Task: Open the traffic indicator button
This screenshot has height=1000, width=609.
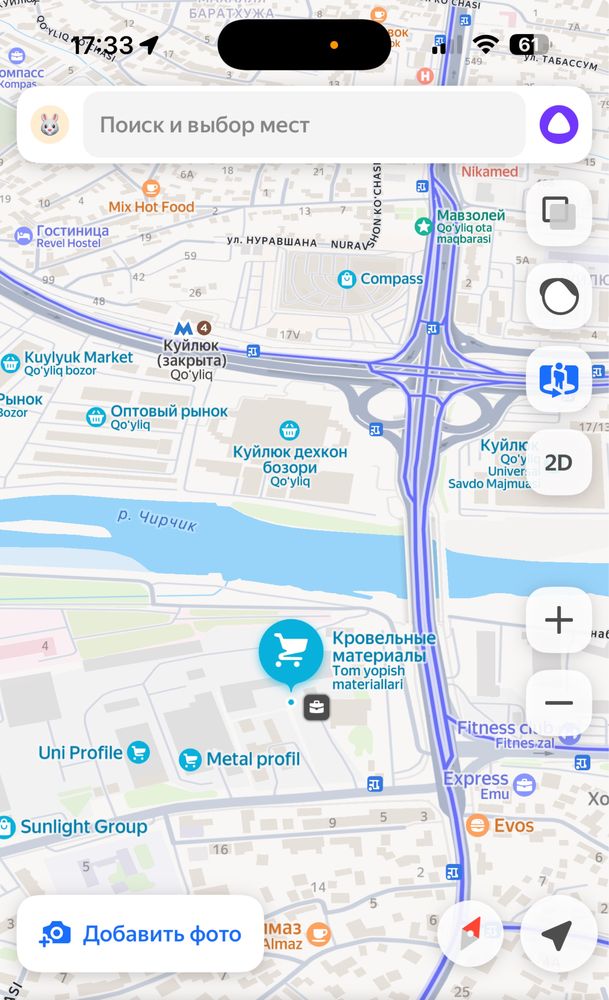Action: (x=558, y=297)
